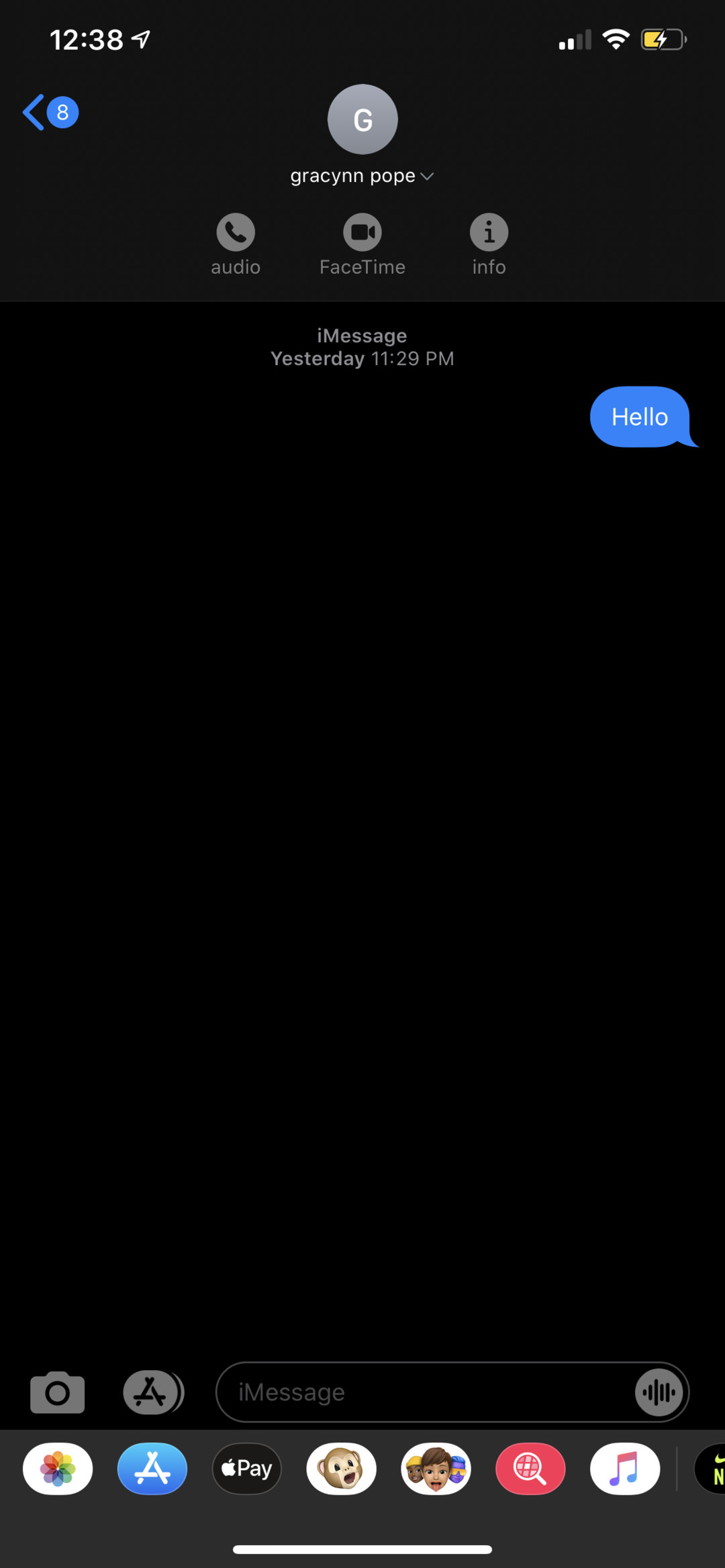Open the Music iMessage app
725x1568 pixels.
coord(625,1469)
